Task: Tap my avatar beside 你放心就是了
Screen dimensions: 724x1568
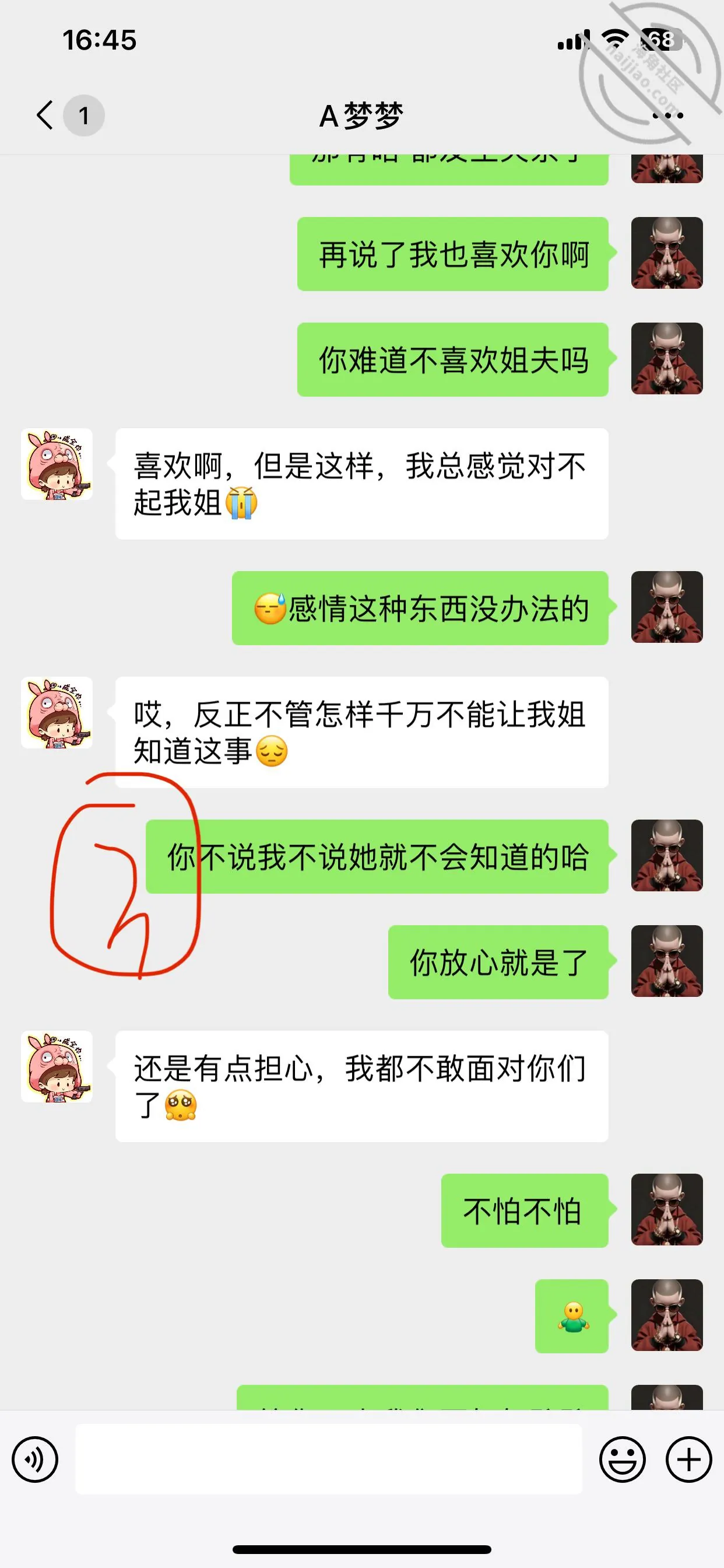Action: click(x=667, y=961)
